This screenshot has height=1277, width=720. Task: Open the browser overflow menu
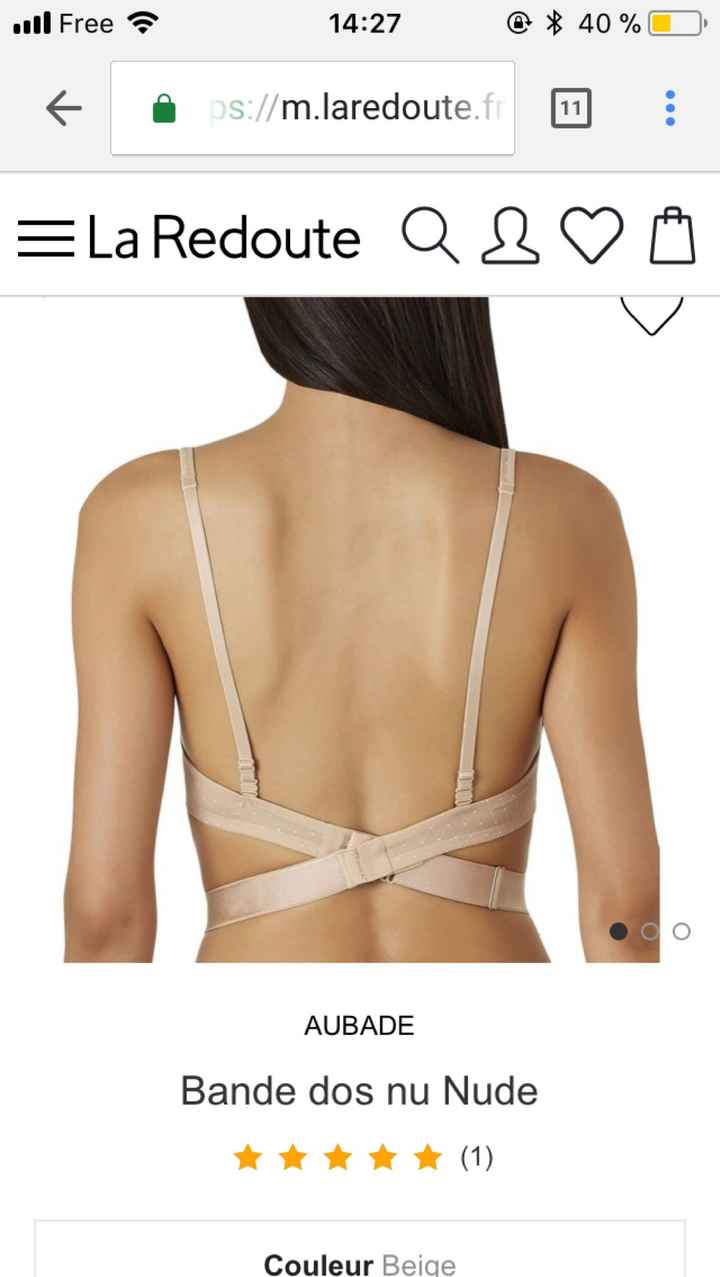tap(670, 108)
